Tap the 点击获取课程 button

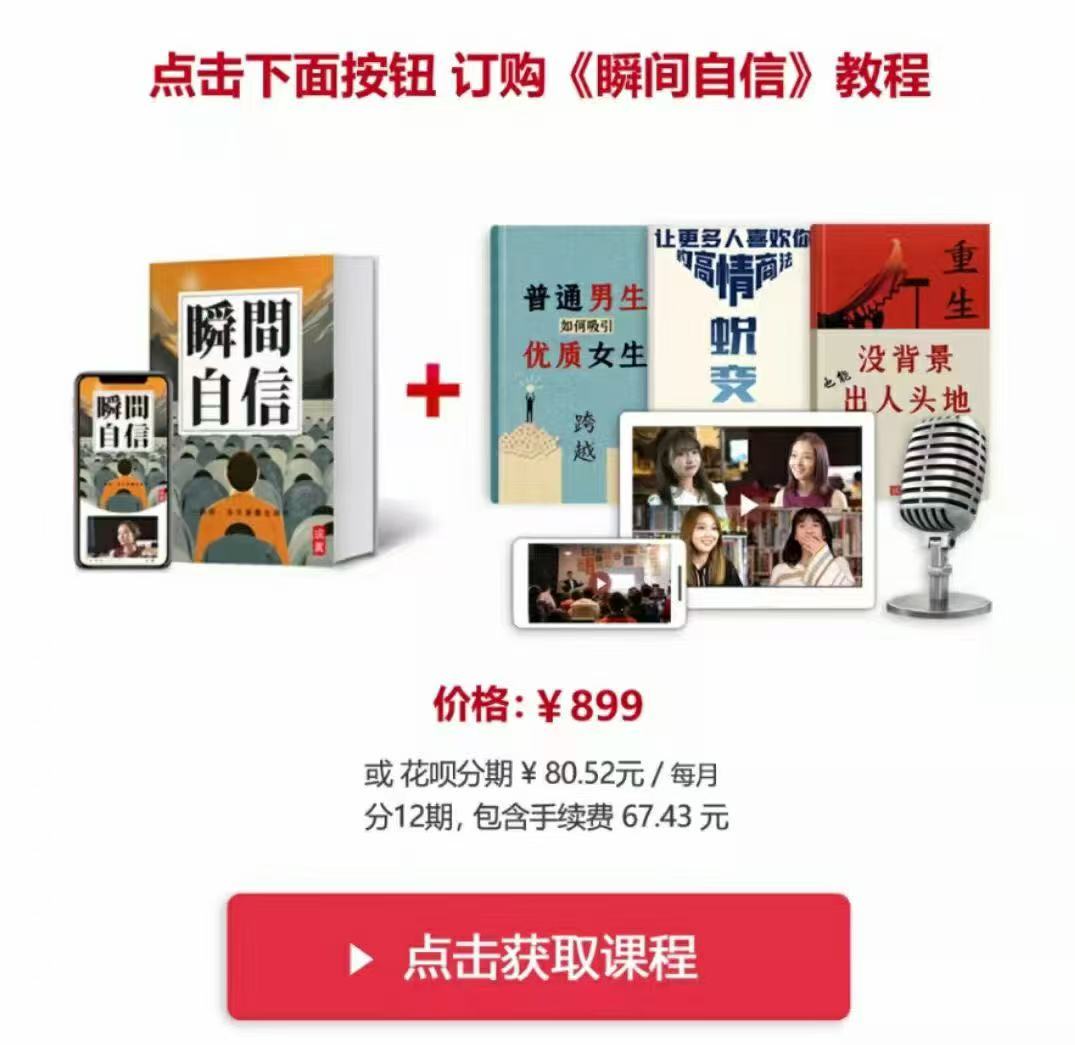click(x=538, y=957)
